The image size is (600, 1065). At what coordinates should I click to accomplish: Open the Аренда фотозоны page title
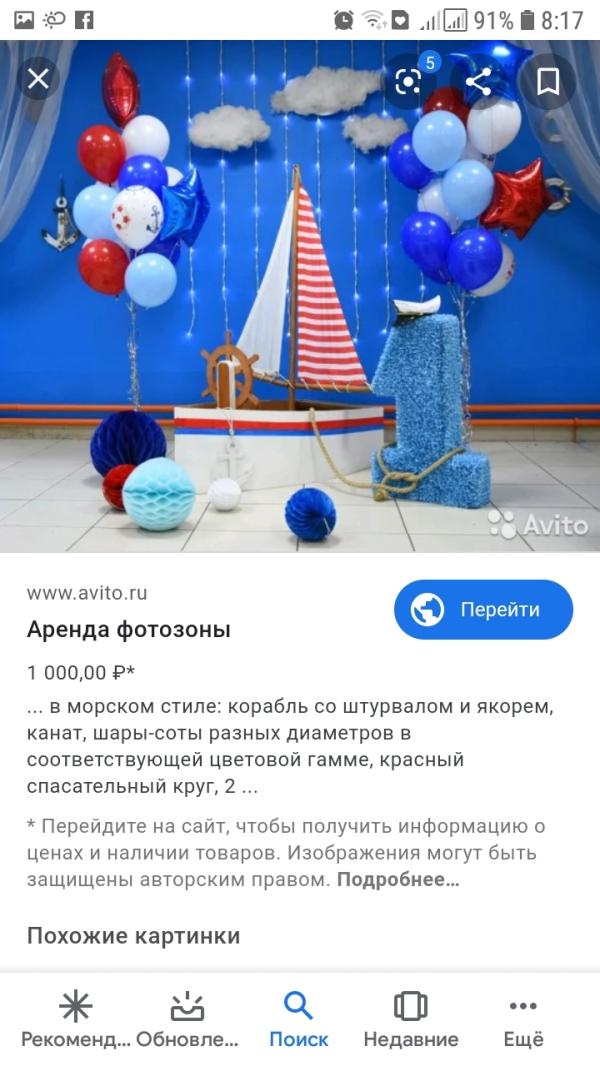click(x=129, y=630)
